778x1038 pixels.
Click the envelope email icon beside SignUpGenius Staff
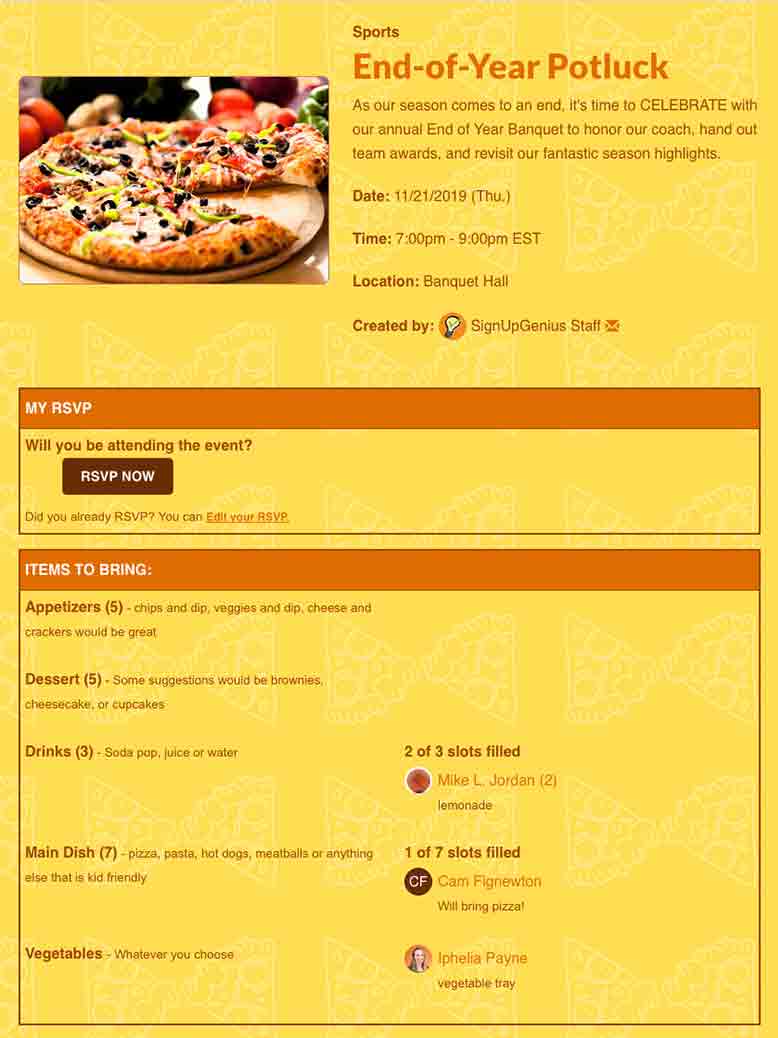click(613, 325)
